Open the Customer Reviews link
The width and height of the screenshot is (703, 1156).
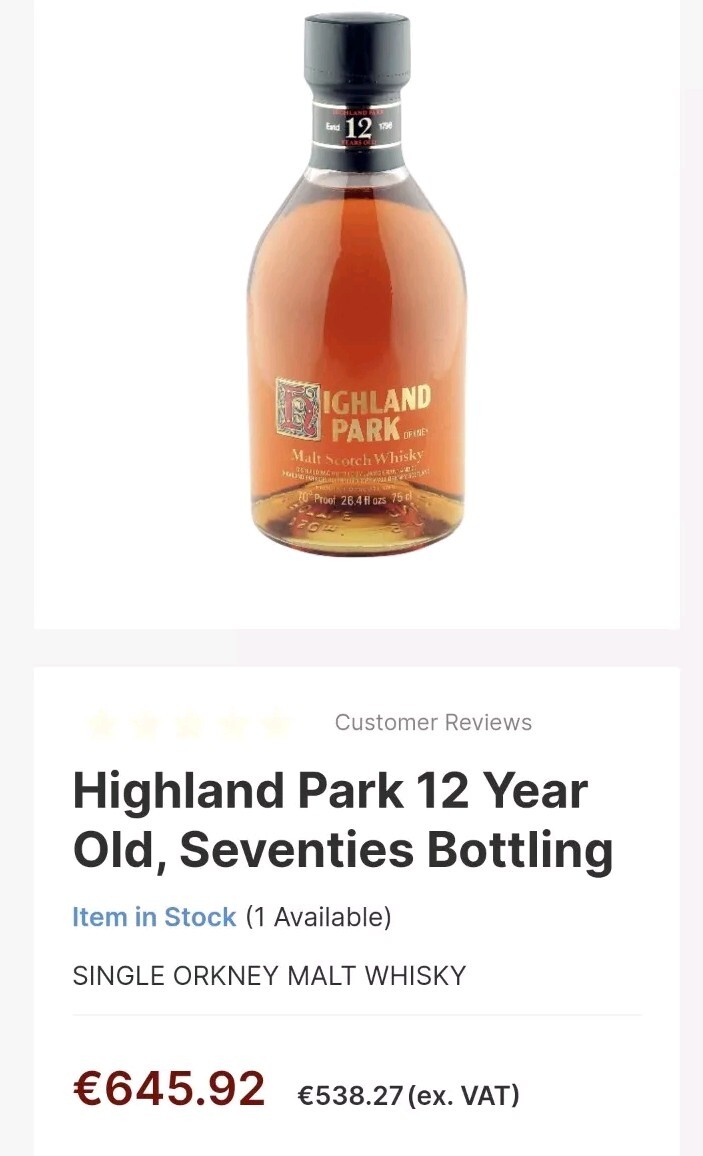(x=433, y=722)
